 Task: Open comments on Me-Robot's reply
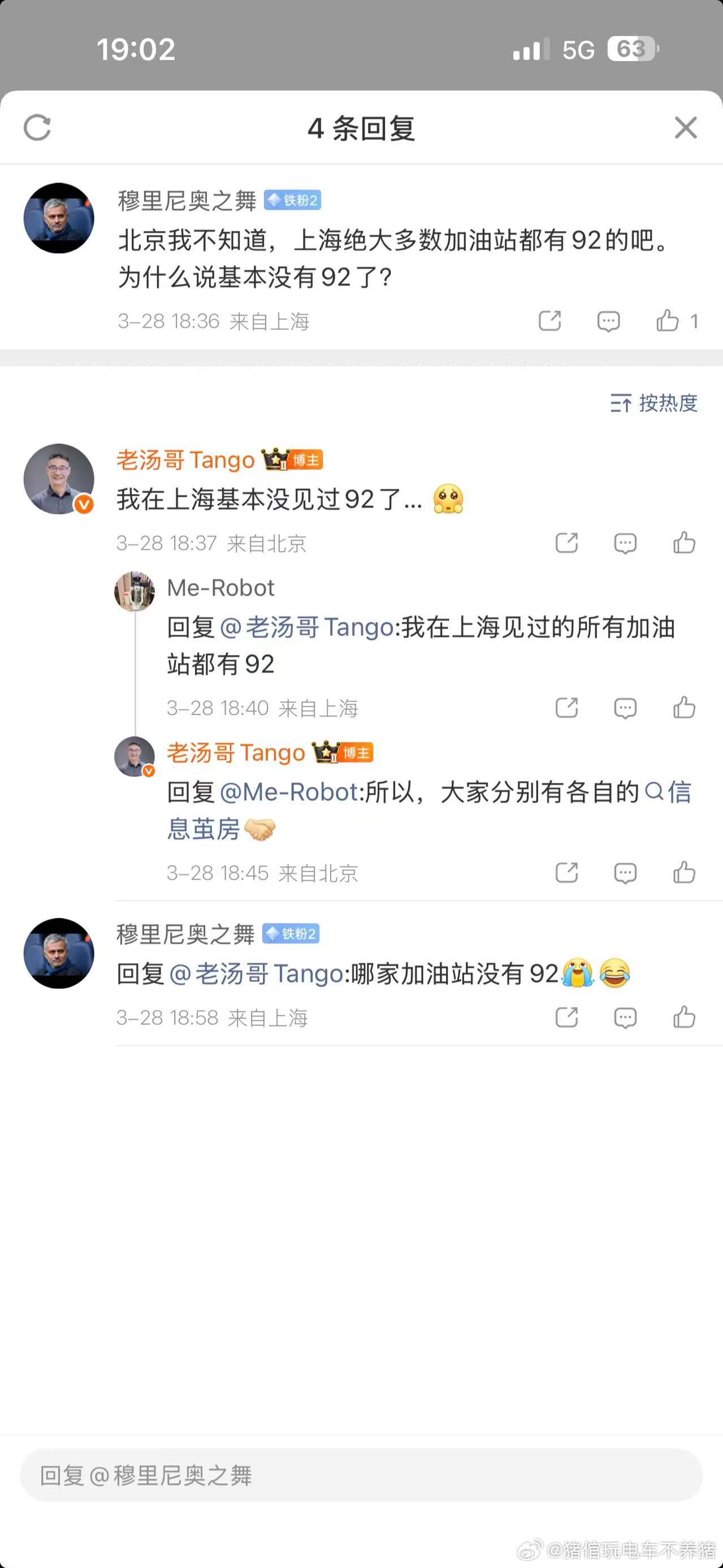[625, 708]
